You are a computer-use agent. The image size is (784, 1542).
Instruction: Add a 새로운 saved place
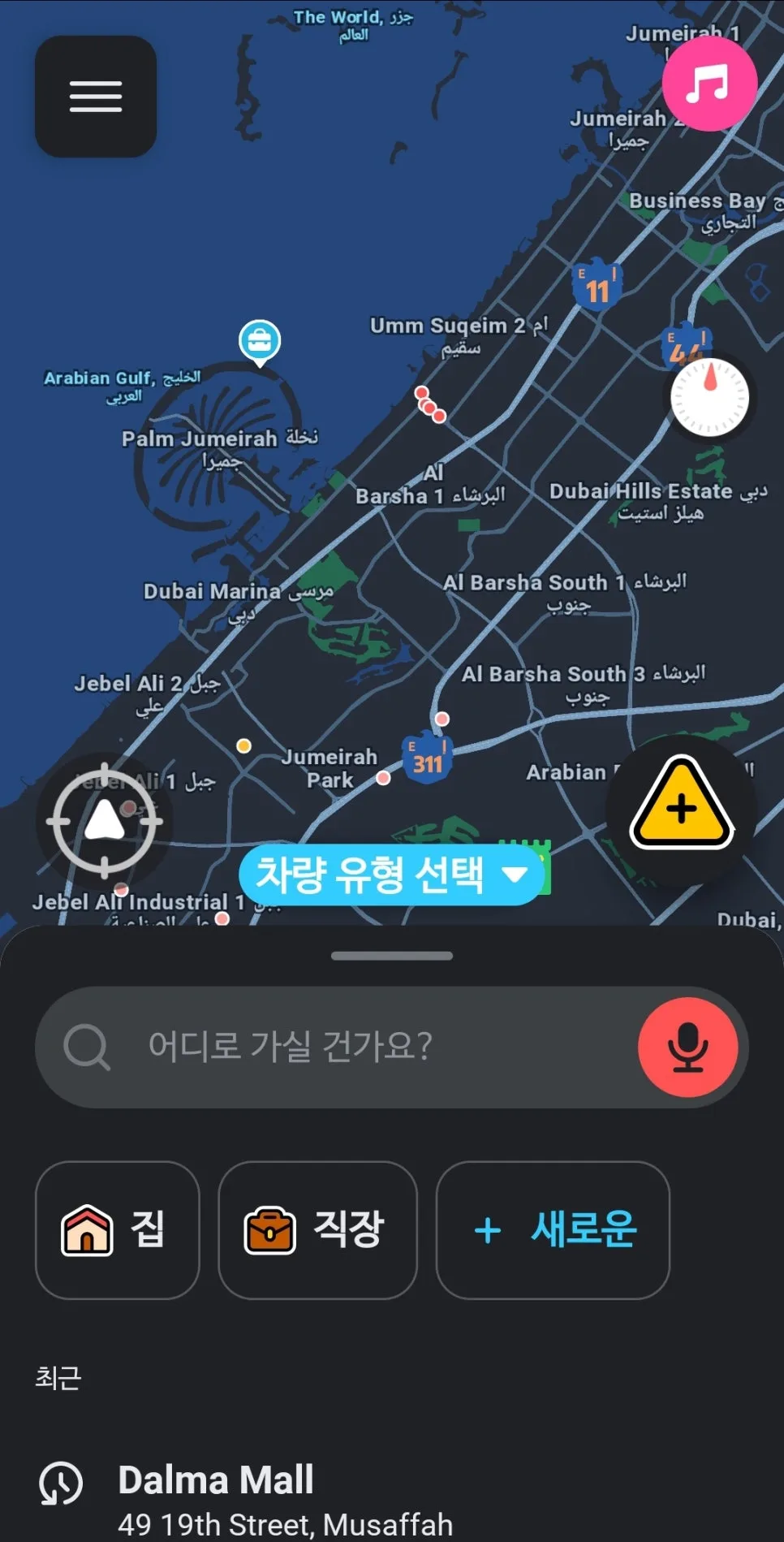553,1229
